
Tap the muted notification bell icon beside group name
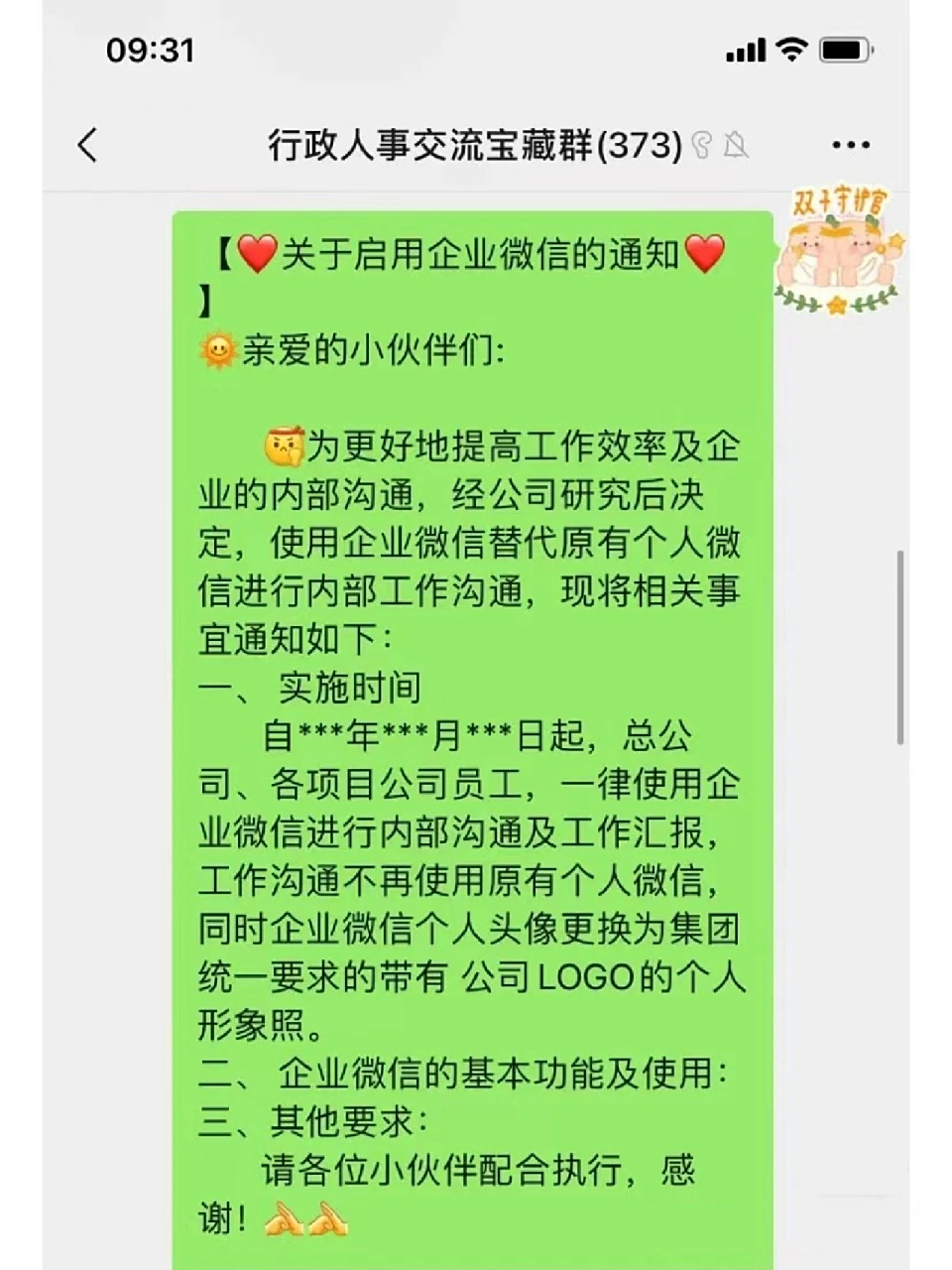pyautogui.click(x=737, y=146)
